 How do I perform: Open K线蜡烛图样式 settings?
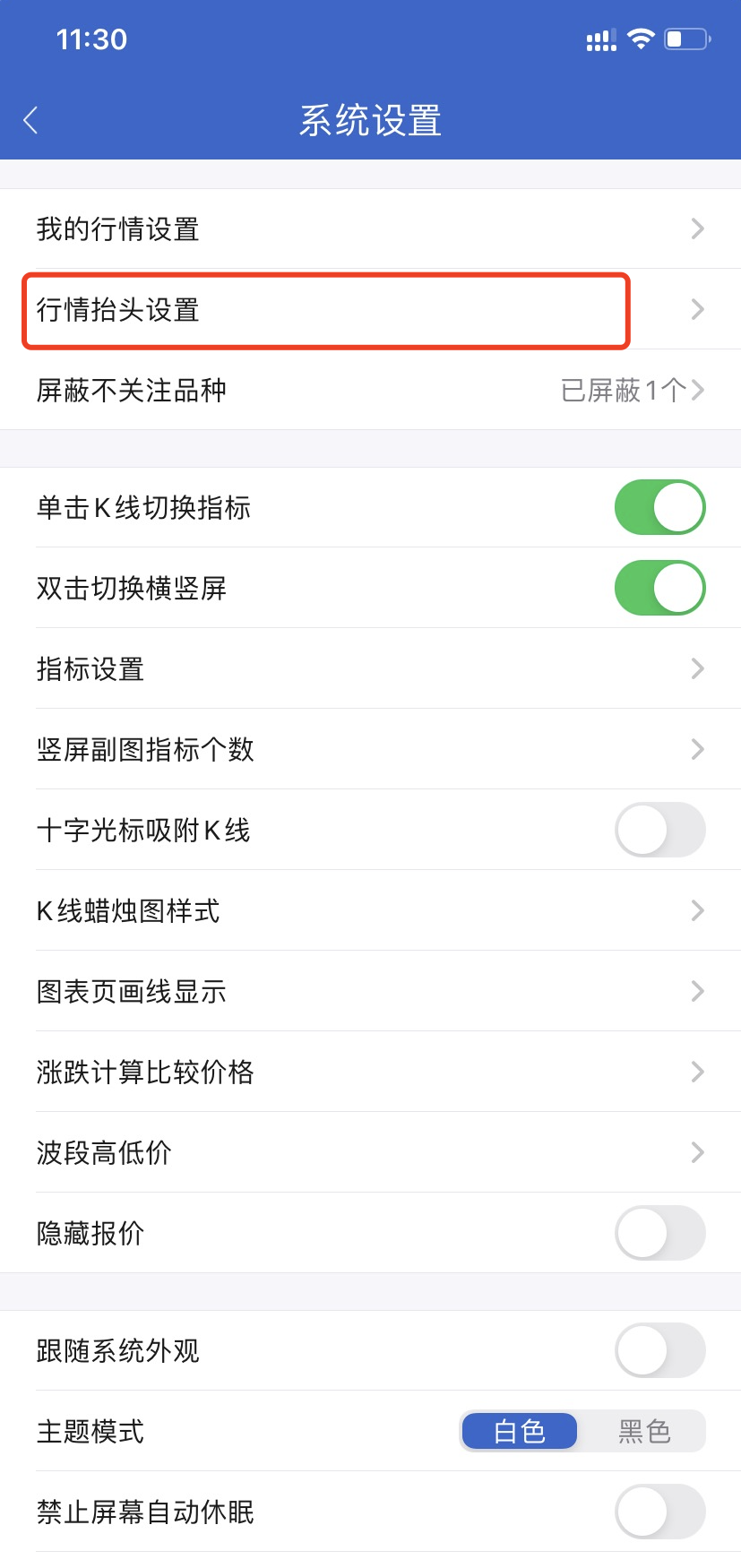point(370,910)
